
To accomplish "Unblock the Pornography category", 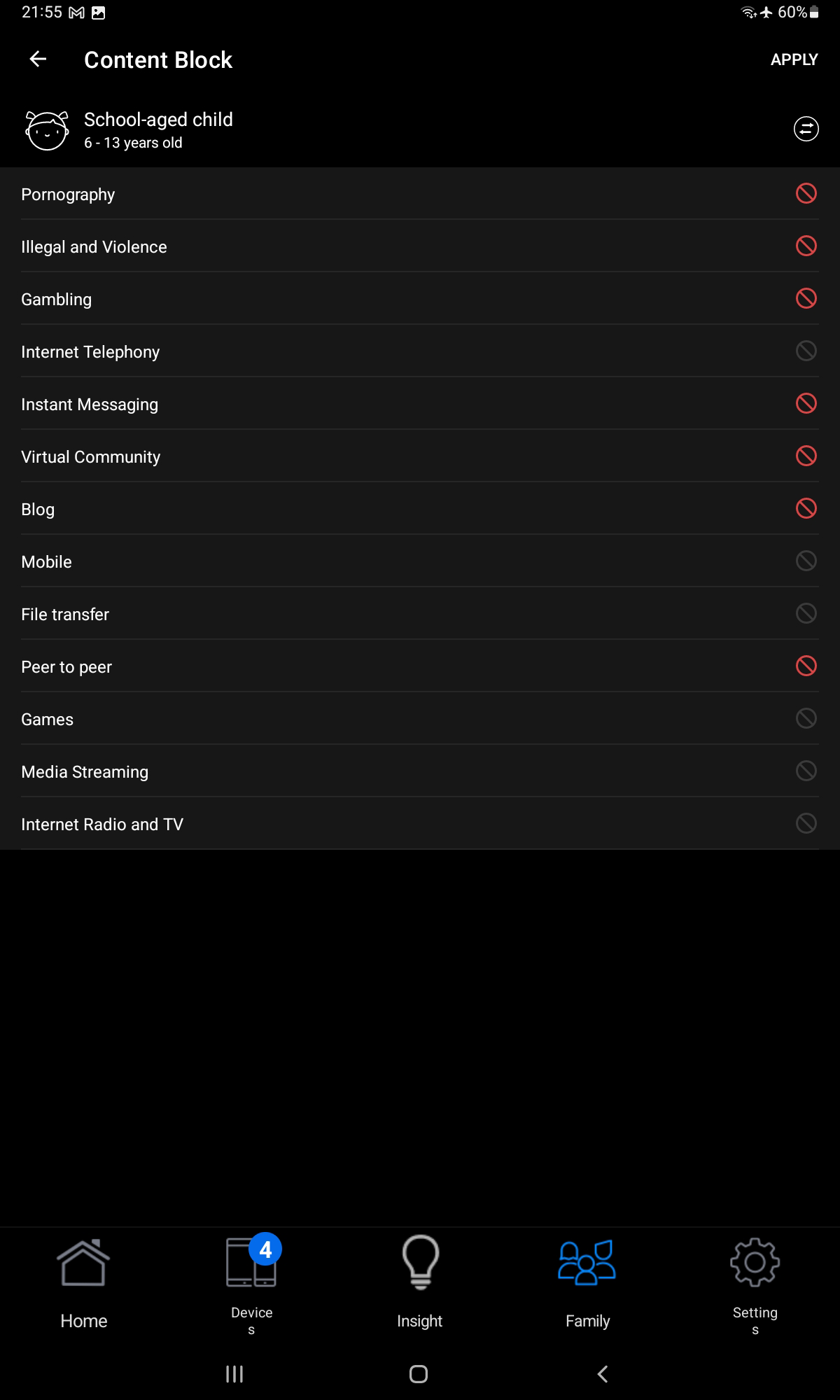I will [806, 193].
